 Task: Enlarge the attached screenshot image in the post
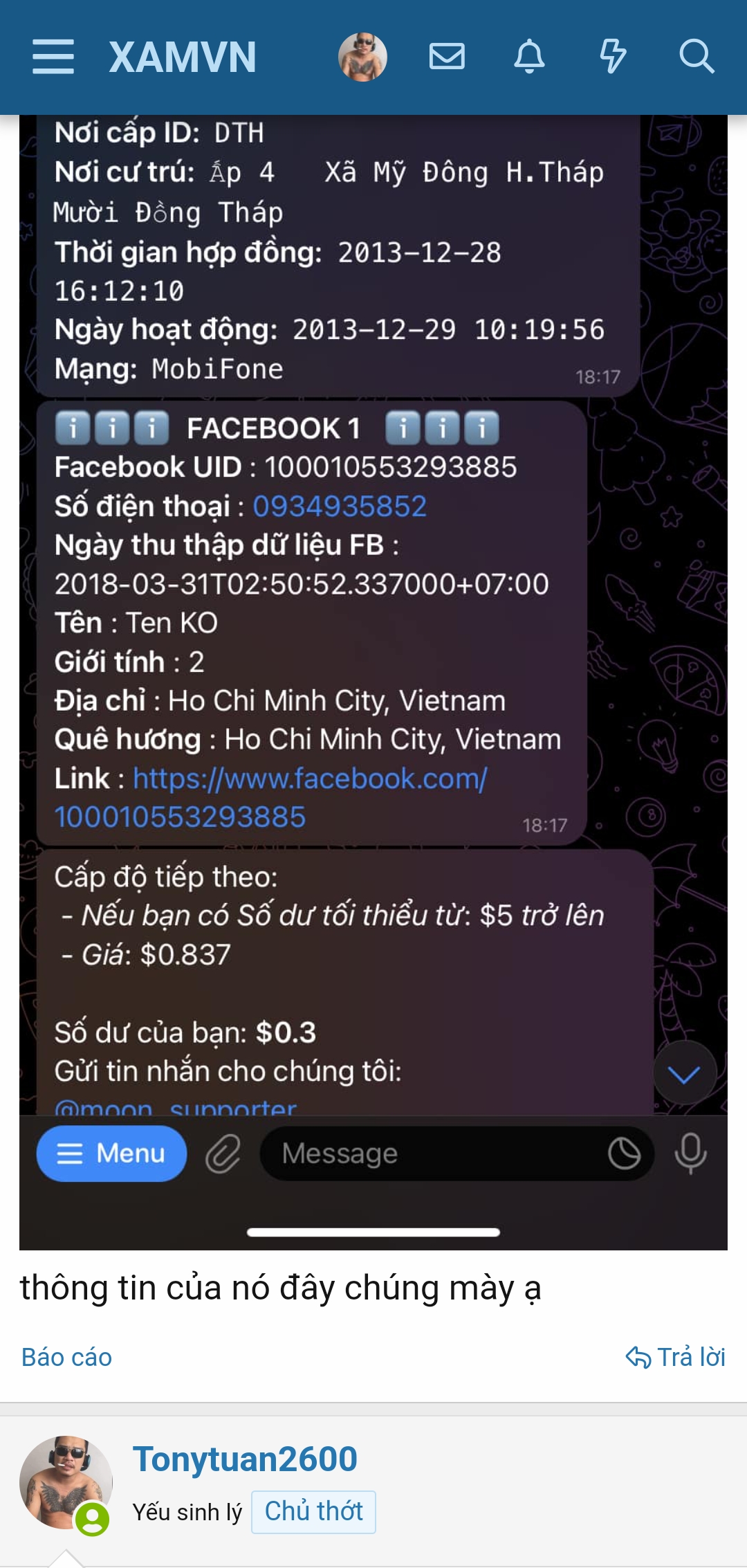click(x=373, y=682)
